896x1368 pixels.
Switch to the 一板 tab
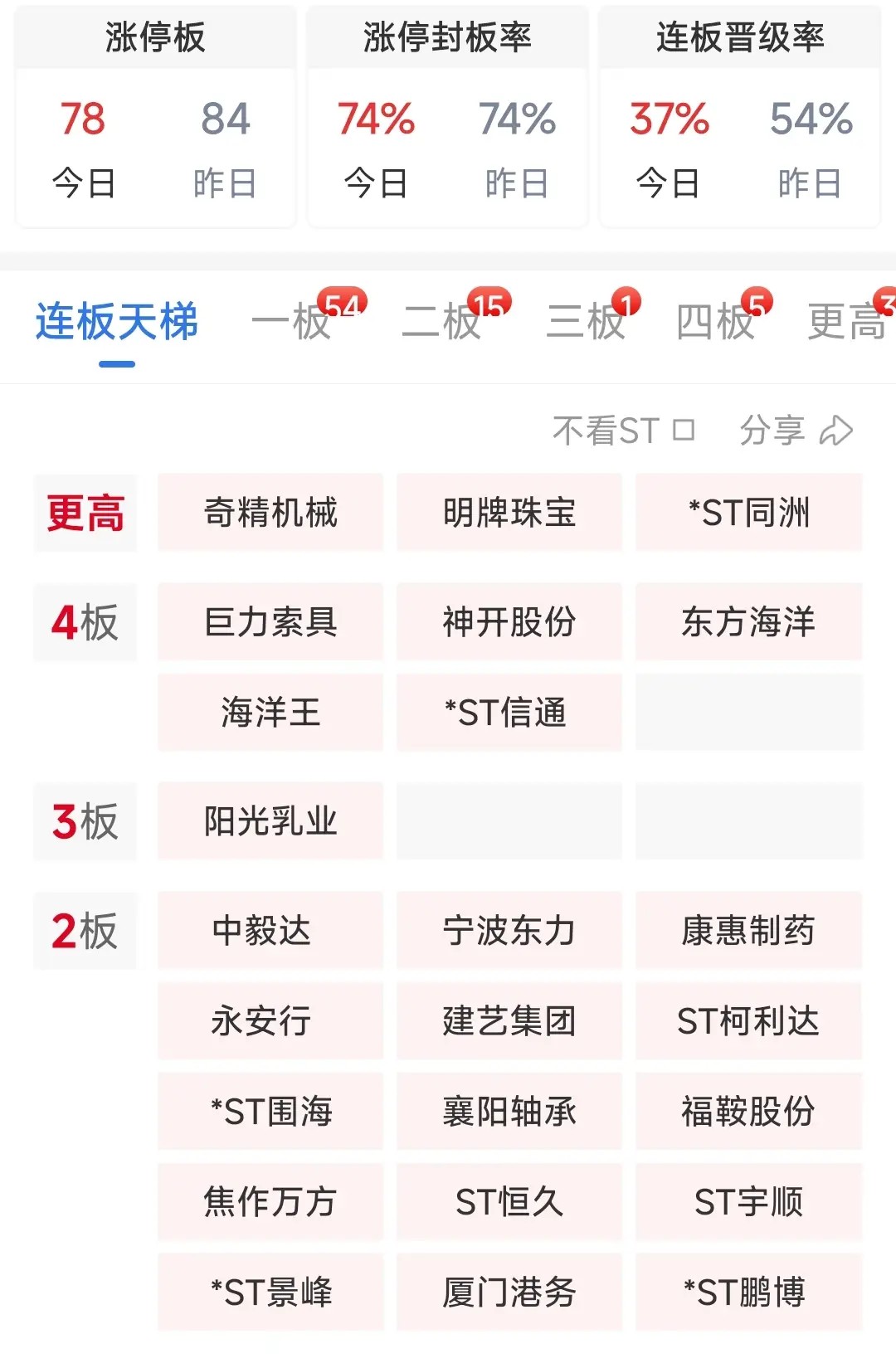click(293, 322)
